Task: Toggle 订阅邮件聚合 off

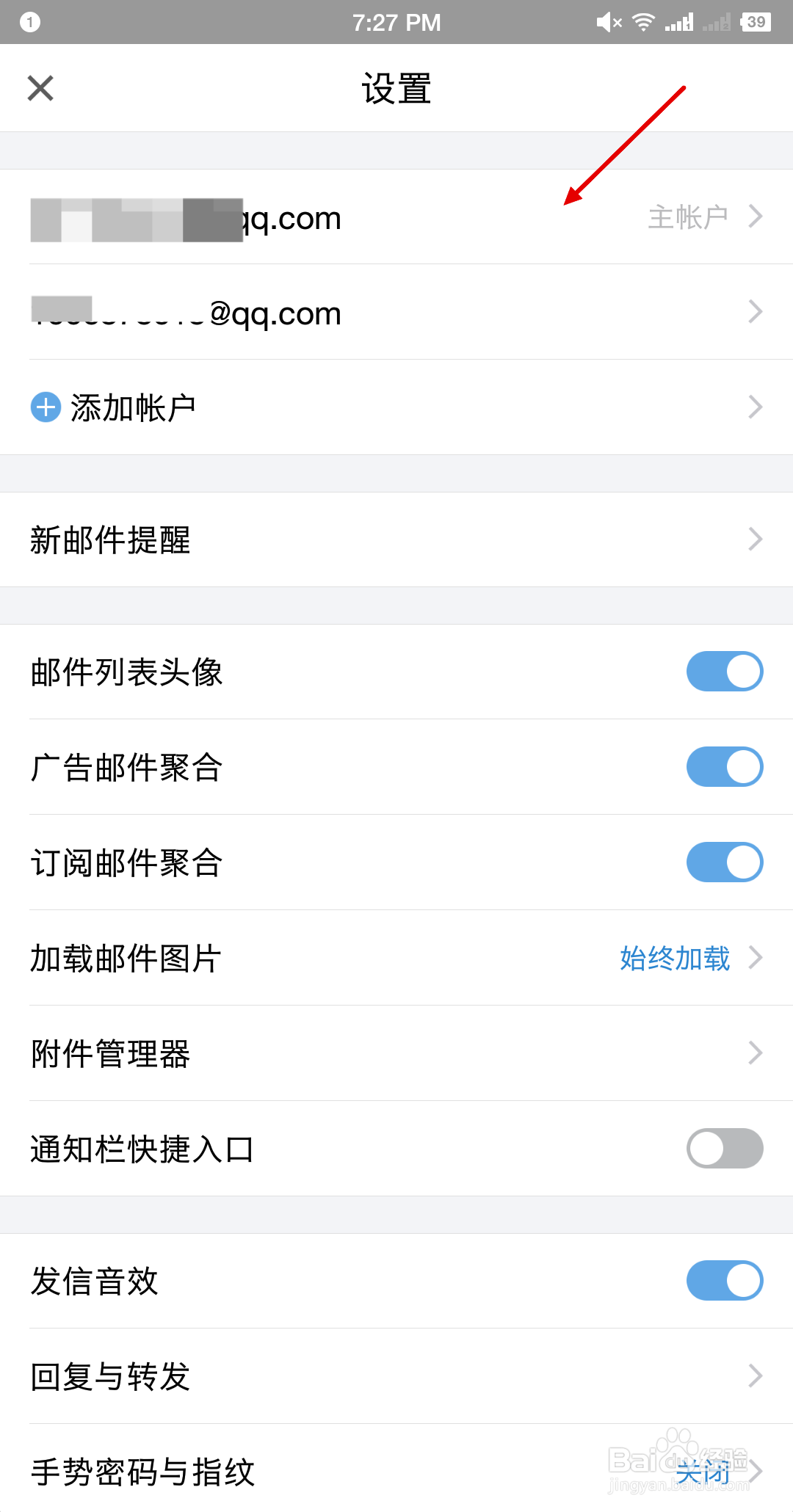Action: tap(724, 862)
